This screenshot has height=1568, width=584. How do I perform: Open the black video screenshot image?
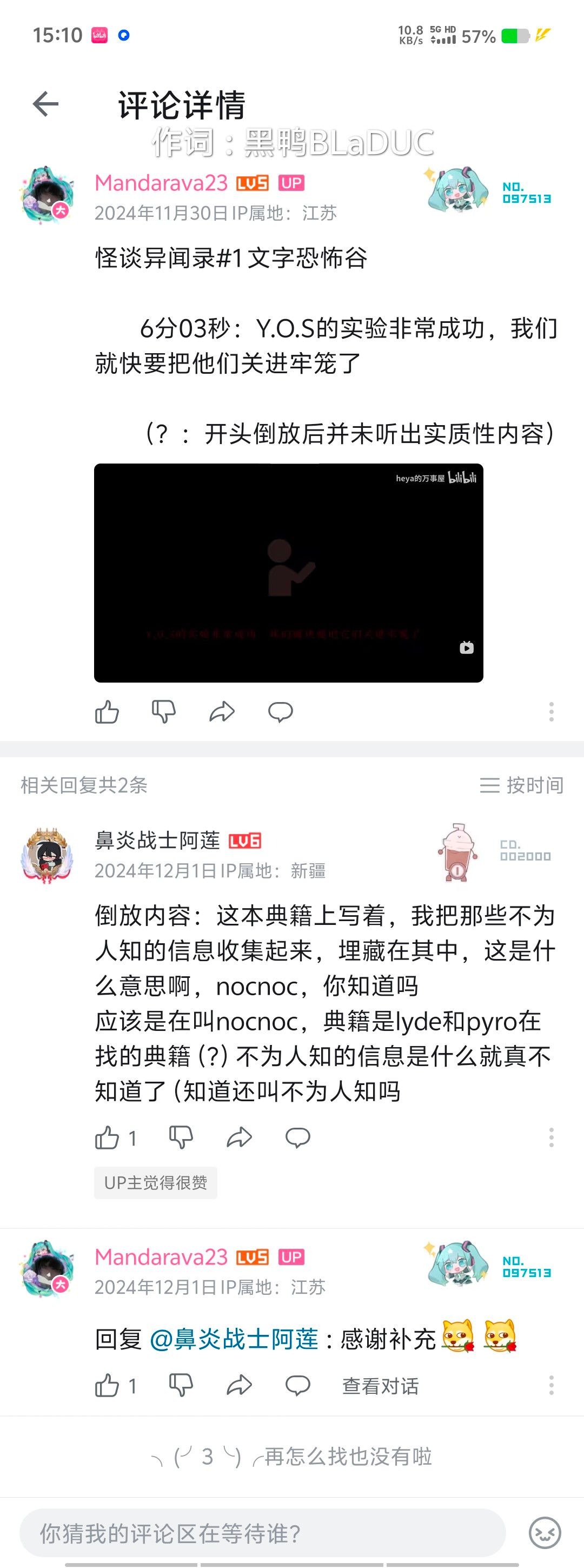pos(288,573)
